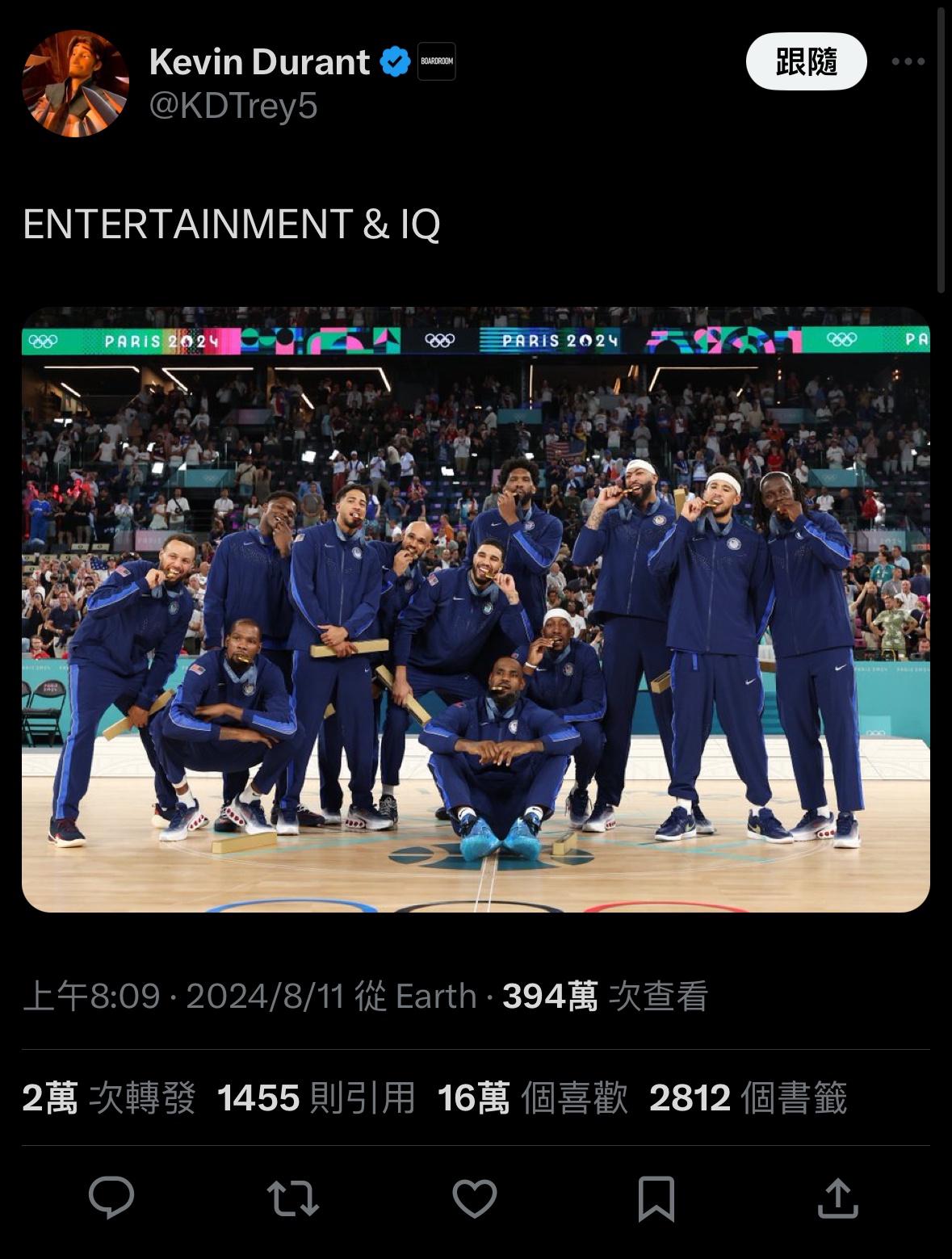View the 2萬 次轉發 reposts list
The image size is (952, 1259).
108,1098
